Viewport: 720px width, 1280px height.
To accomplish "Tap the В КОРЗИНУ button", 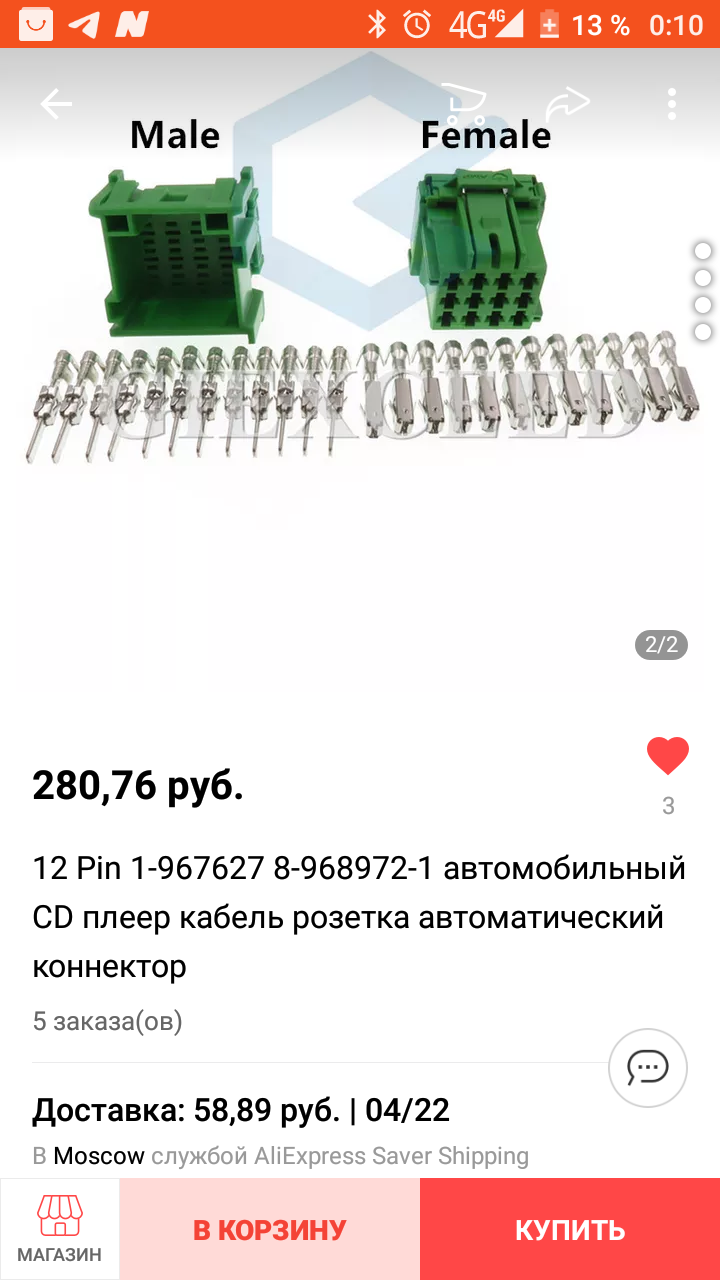I will pyautogui.click(x=269, y=1229).
